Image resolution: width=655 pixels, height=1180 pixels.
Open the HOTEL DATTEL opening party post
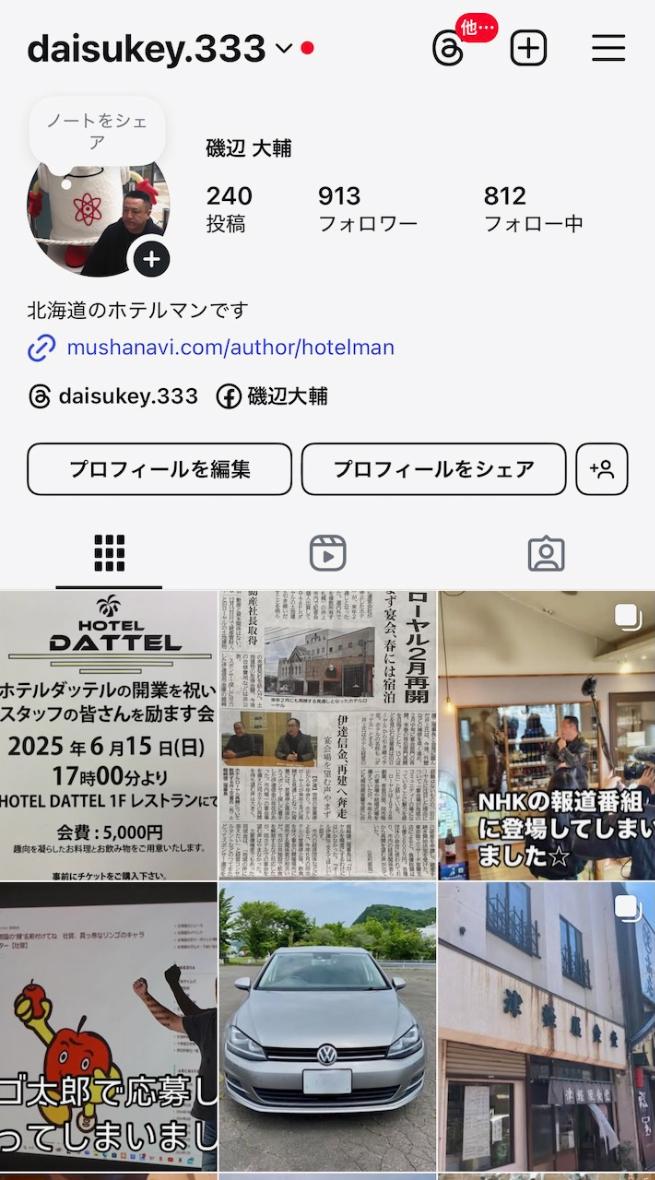tap(108, 735)
